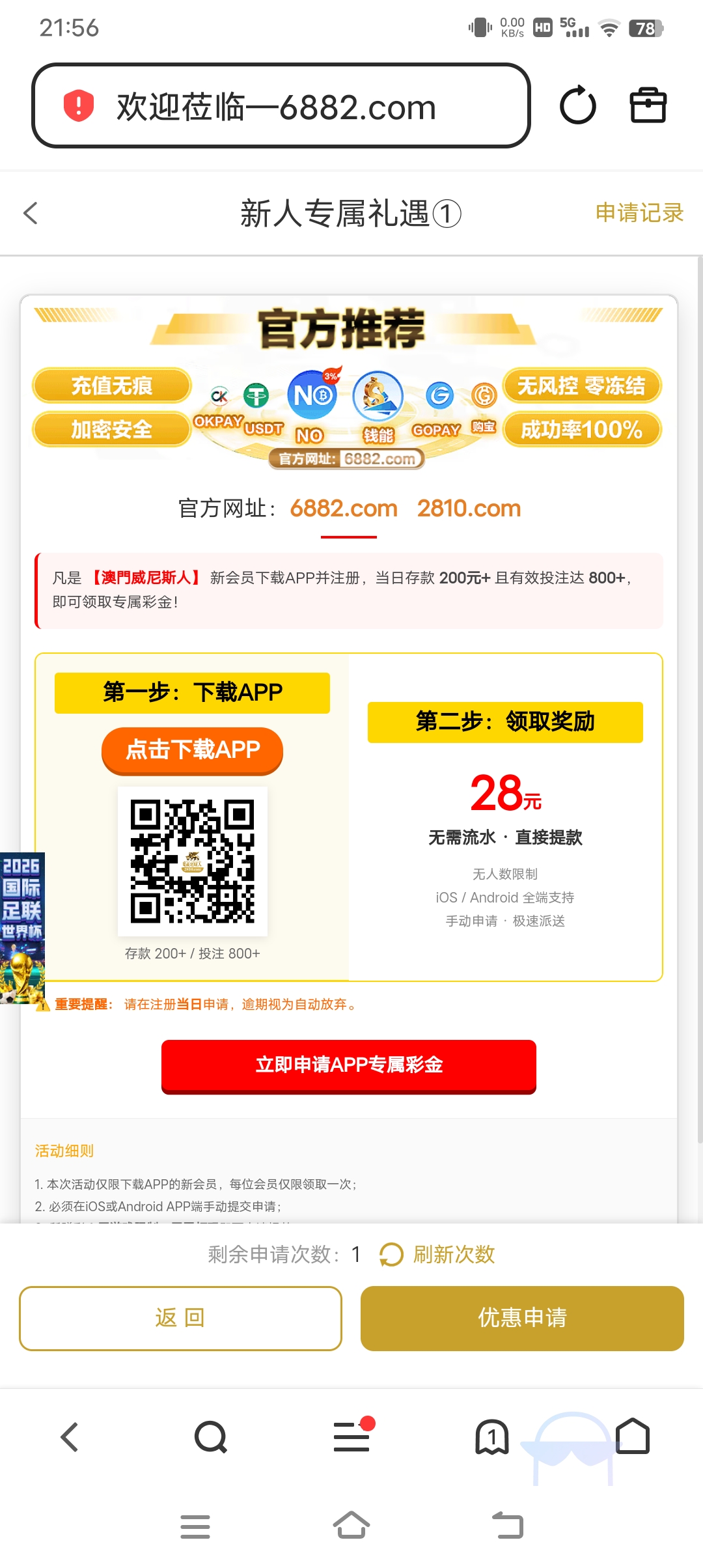Tap the system home button

pos(351,1526)
